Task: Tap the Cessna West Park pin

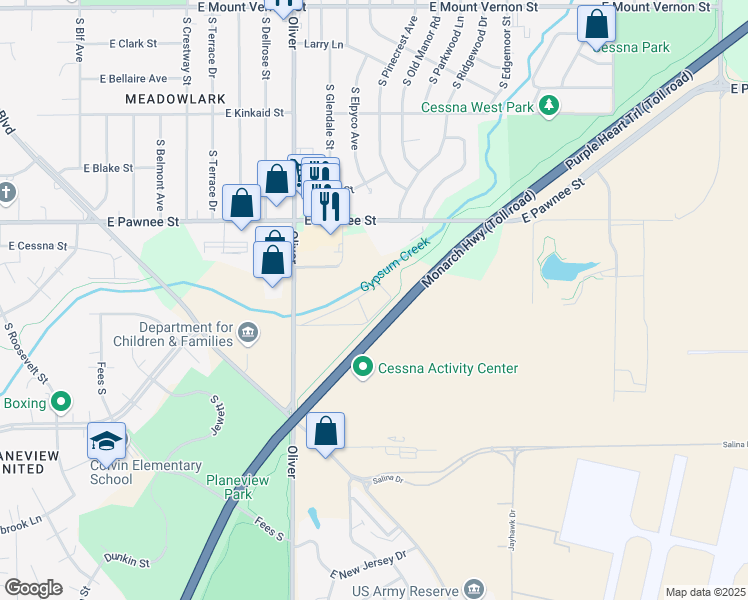Action: coord(548,106)
